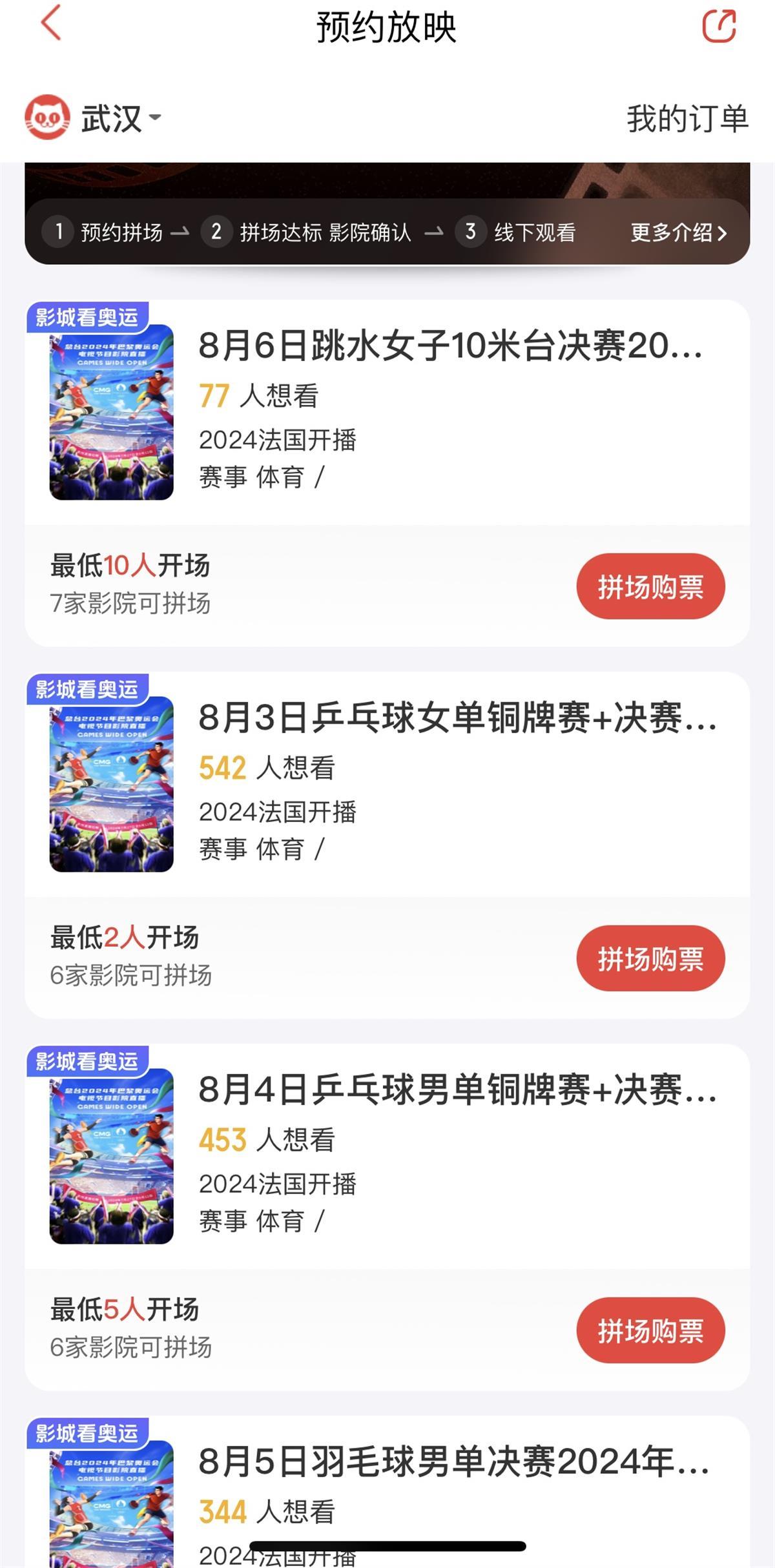Select 拼场购票 for 乒乓球男单 match
The height and width of the screenshot is (1568, 775).
(x=650, y=1330)
